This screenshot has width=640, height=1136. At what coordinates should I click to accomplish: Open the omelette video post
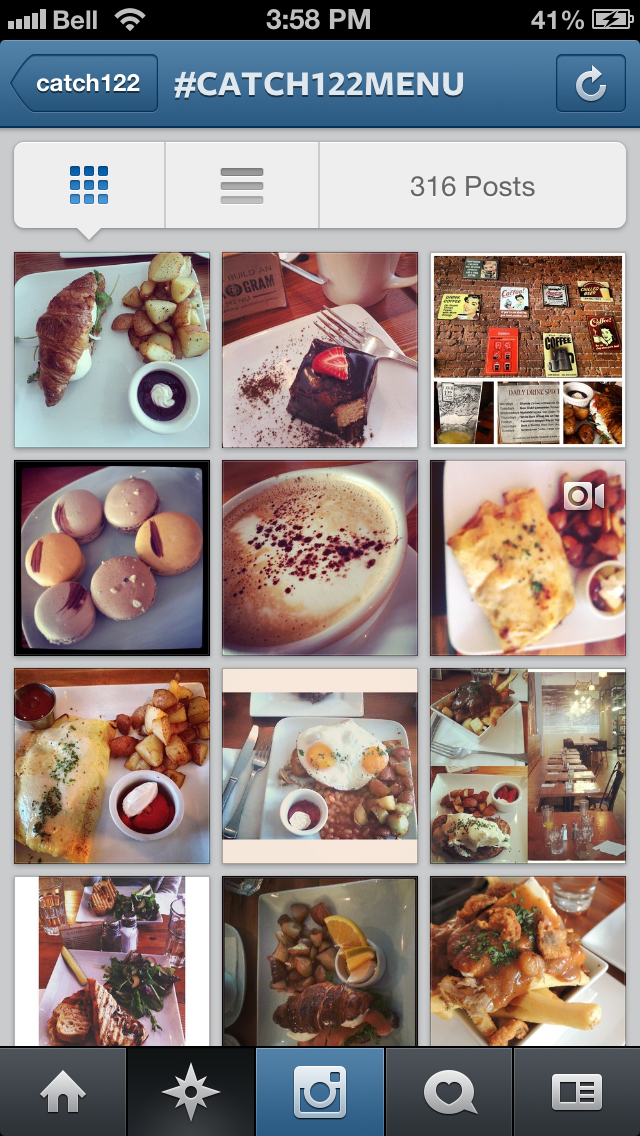527,557
